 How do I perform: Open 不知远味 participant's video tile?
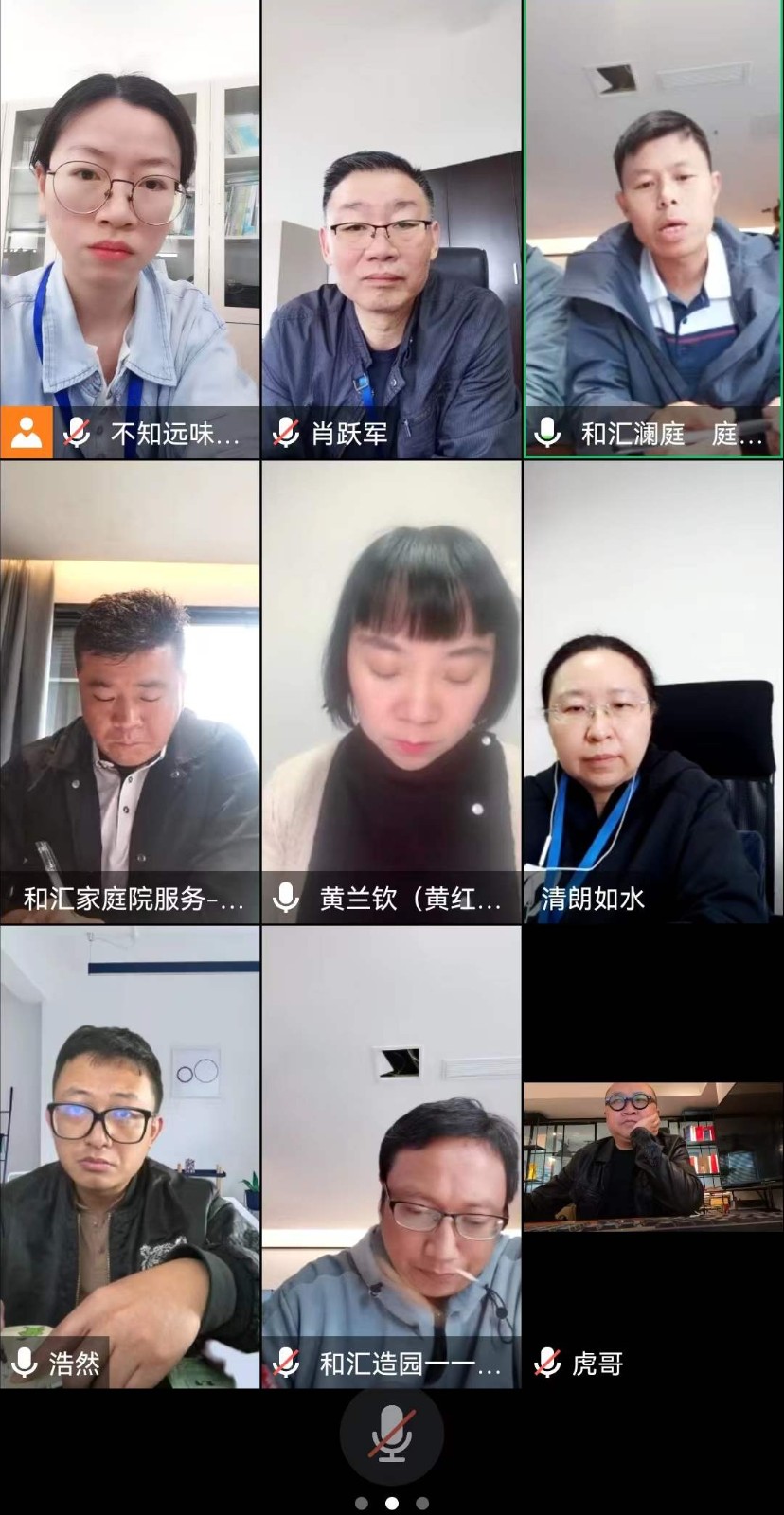[130, 230]
